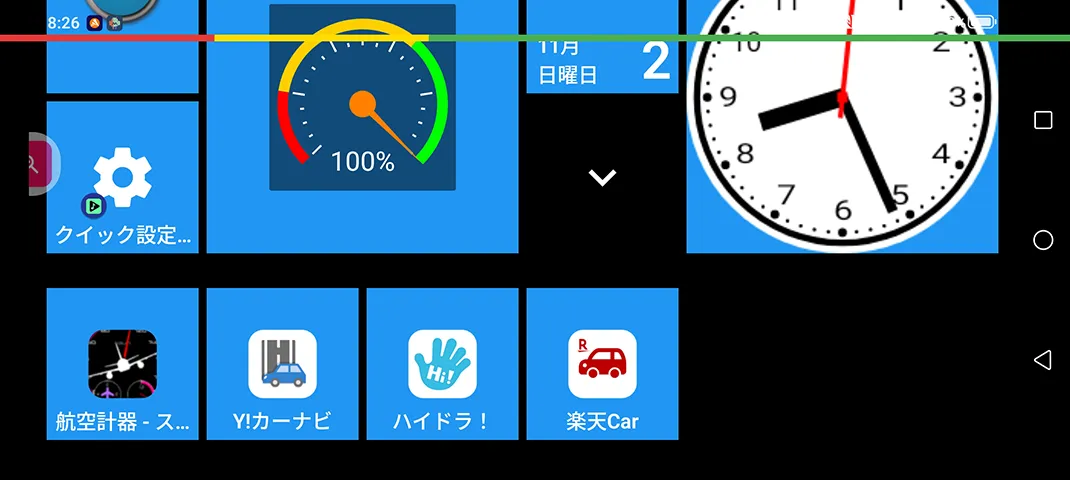Screen dimensions: 1070x480
Task: Open the クイック設定 tile
Action: click(122, 178)
